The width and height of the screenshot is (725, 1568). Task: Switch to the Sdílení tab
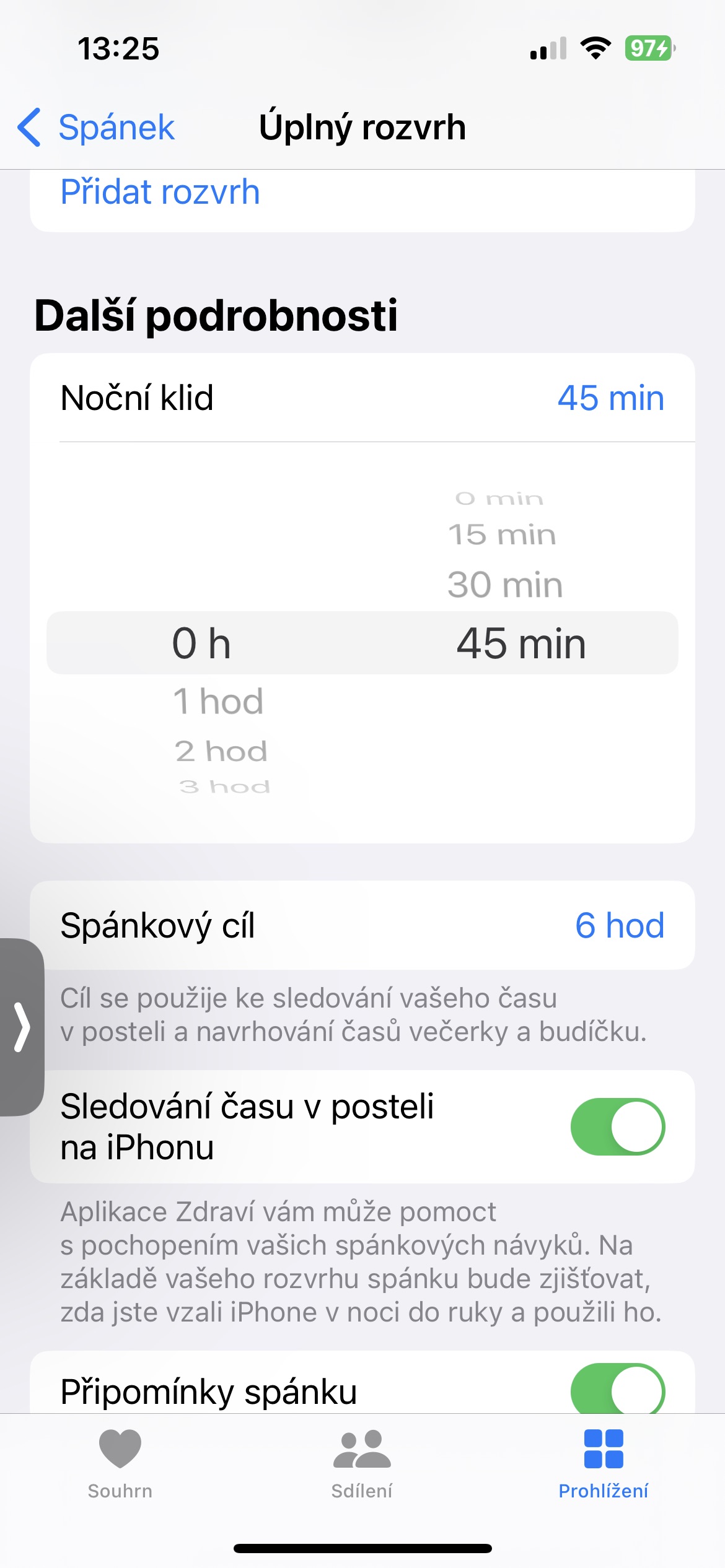(x=362, y=1464)
